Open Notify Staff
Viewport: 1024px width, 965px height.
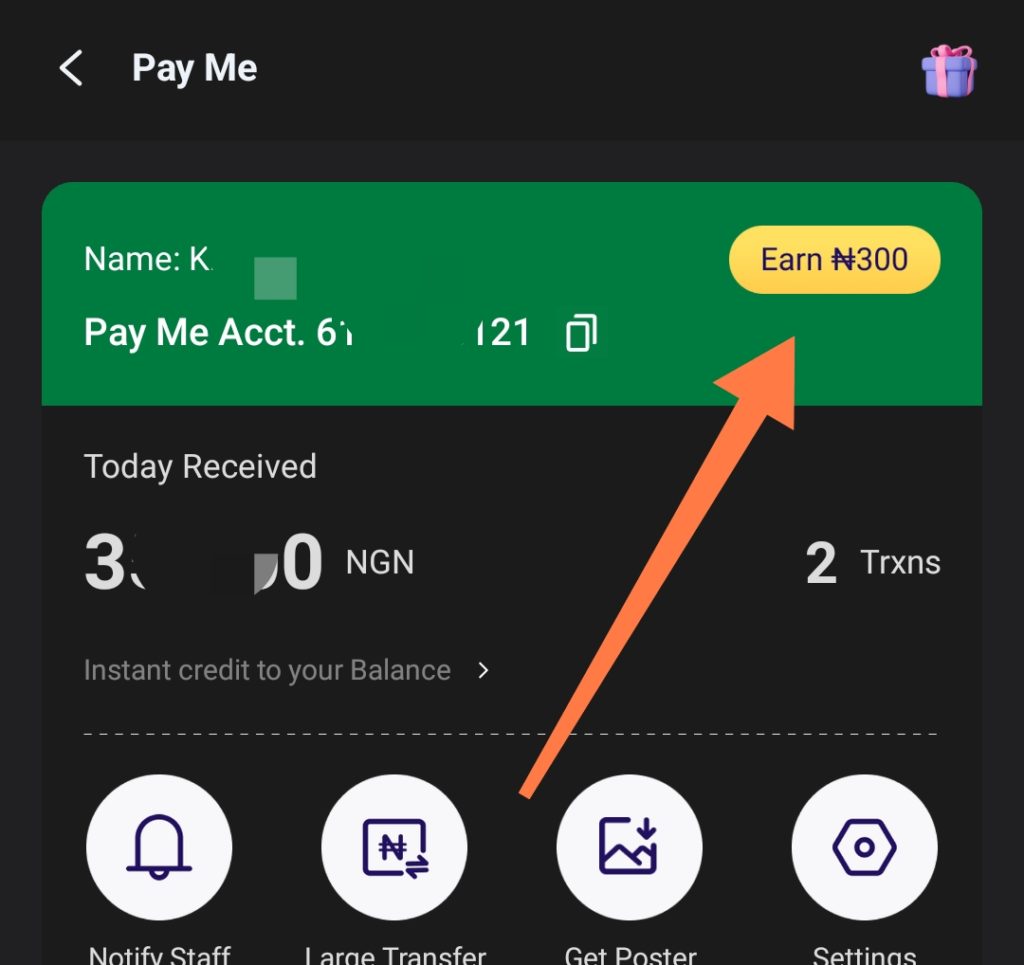tap(159, 847)
